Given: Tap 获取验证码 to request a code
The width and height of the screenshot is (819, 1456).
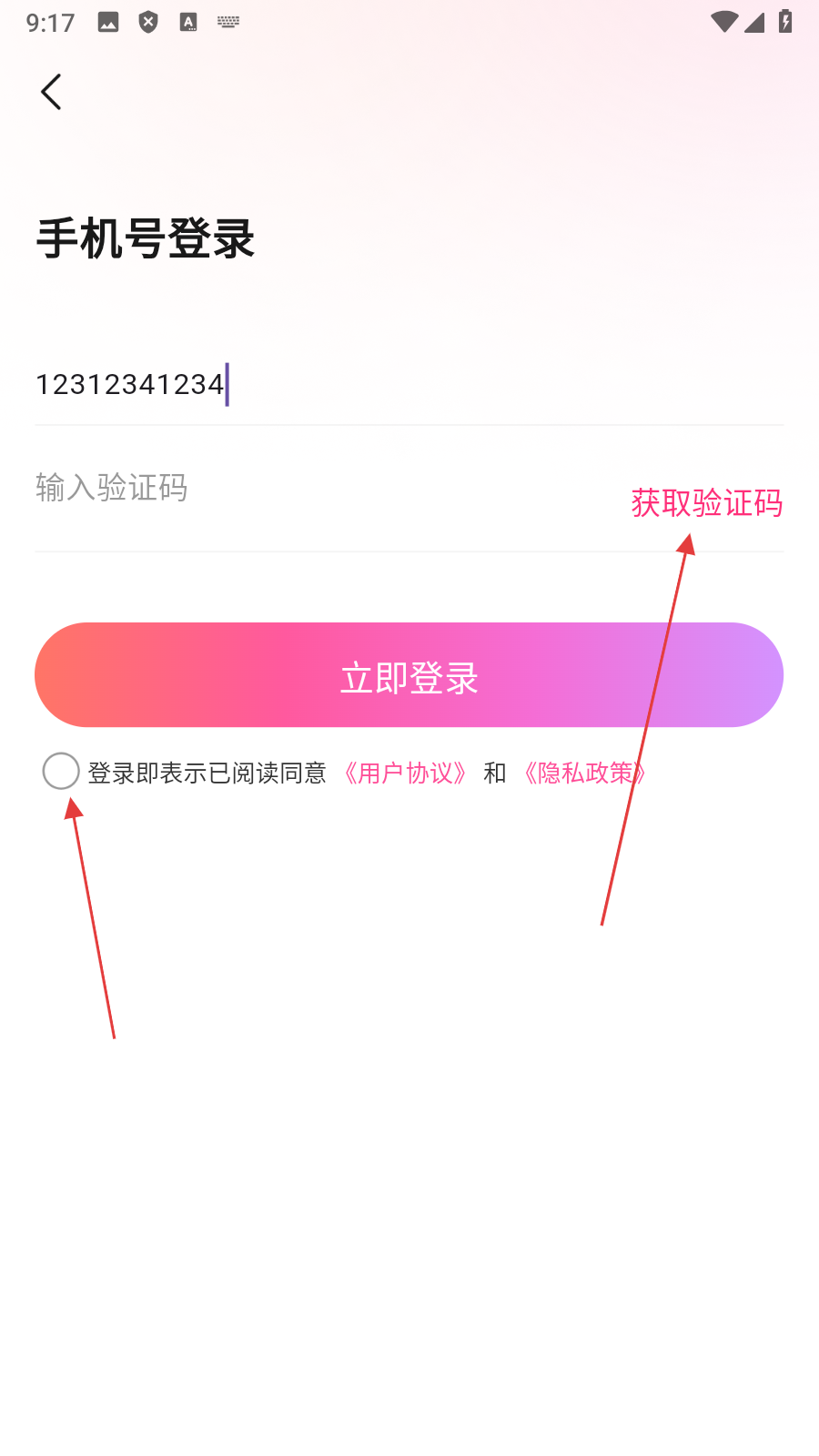Looking at the screenshot, I should click(706, 502).
